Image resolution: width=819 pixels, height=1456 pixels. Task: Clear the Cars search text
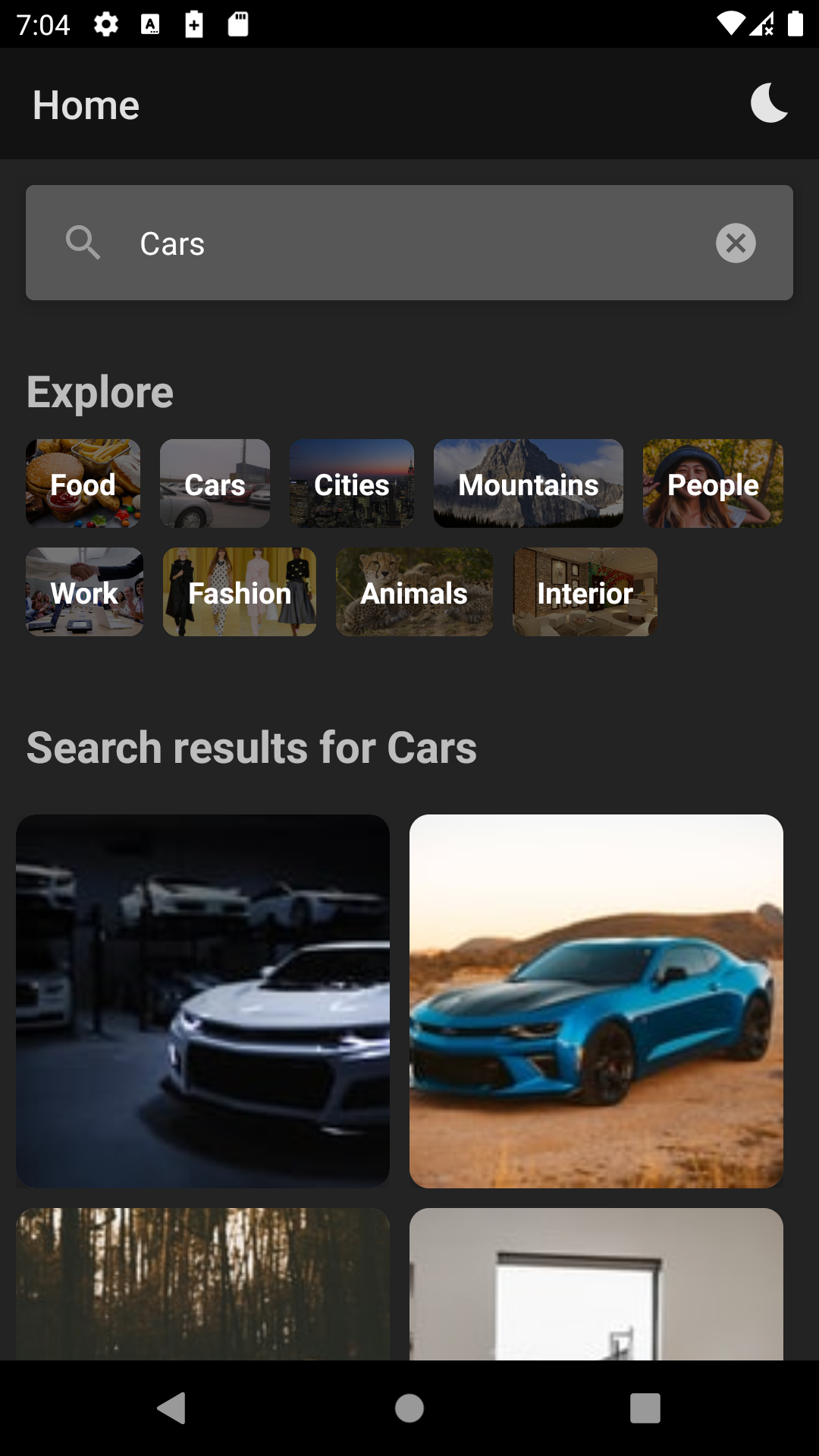(x=736, y=243)
